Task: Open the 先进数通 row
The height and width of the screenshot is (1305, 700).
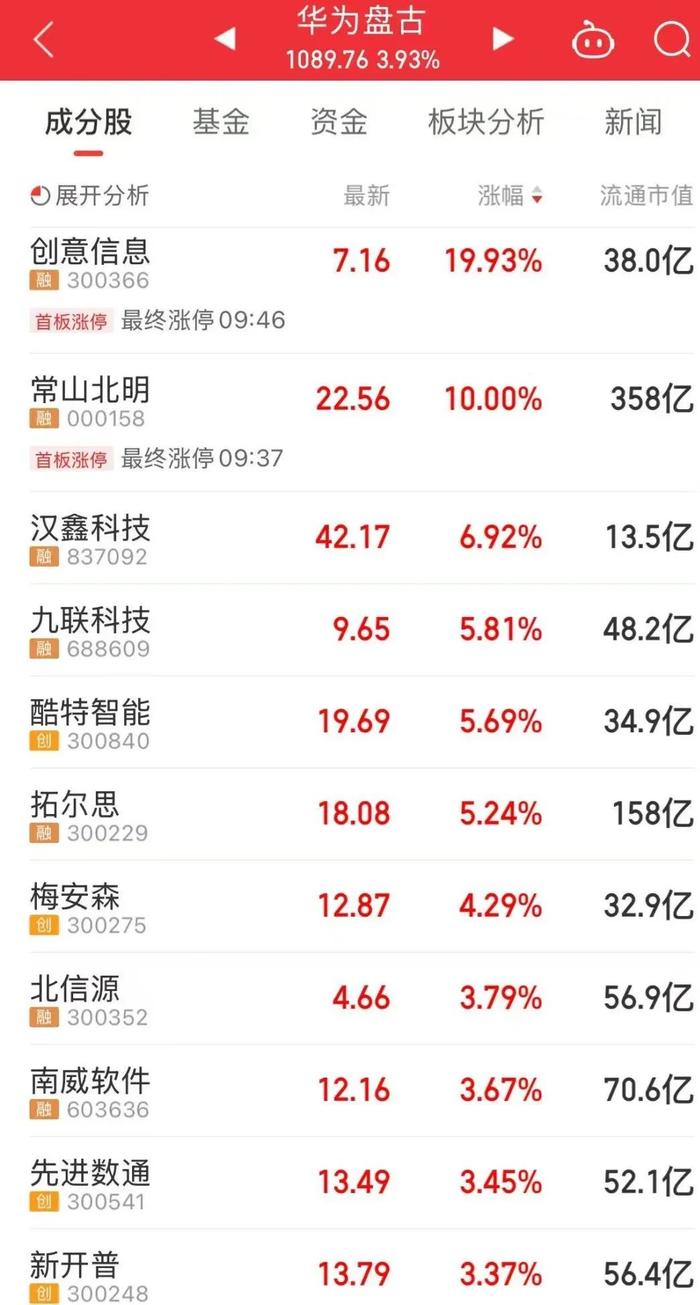Action: tap(350, 1182)
